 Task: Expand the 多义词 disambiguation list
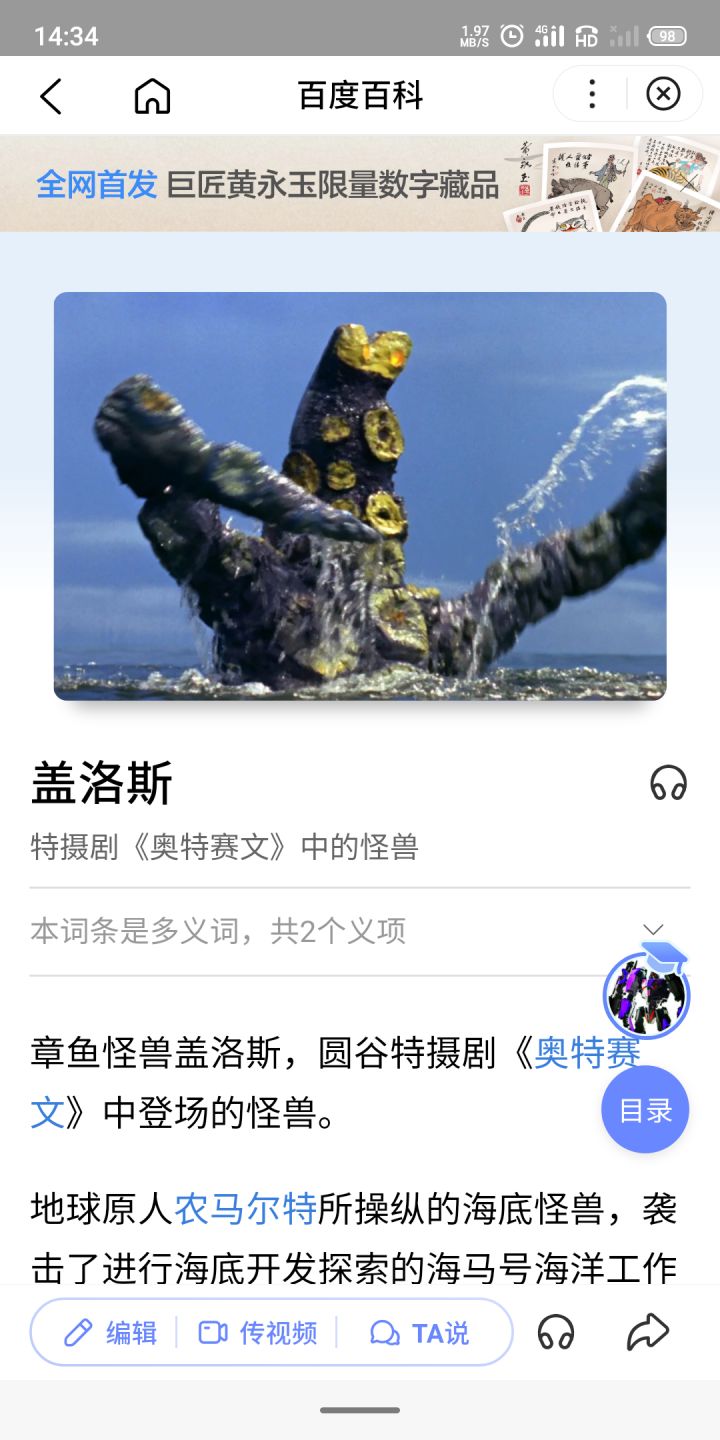coord(653,931)
